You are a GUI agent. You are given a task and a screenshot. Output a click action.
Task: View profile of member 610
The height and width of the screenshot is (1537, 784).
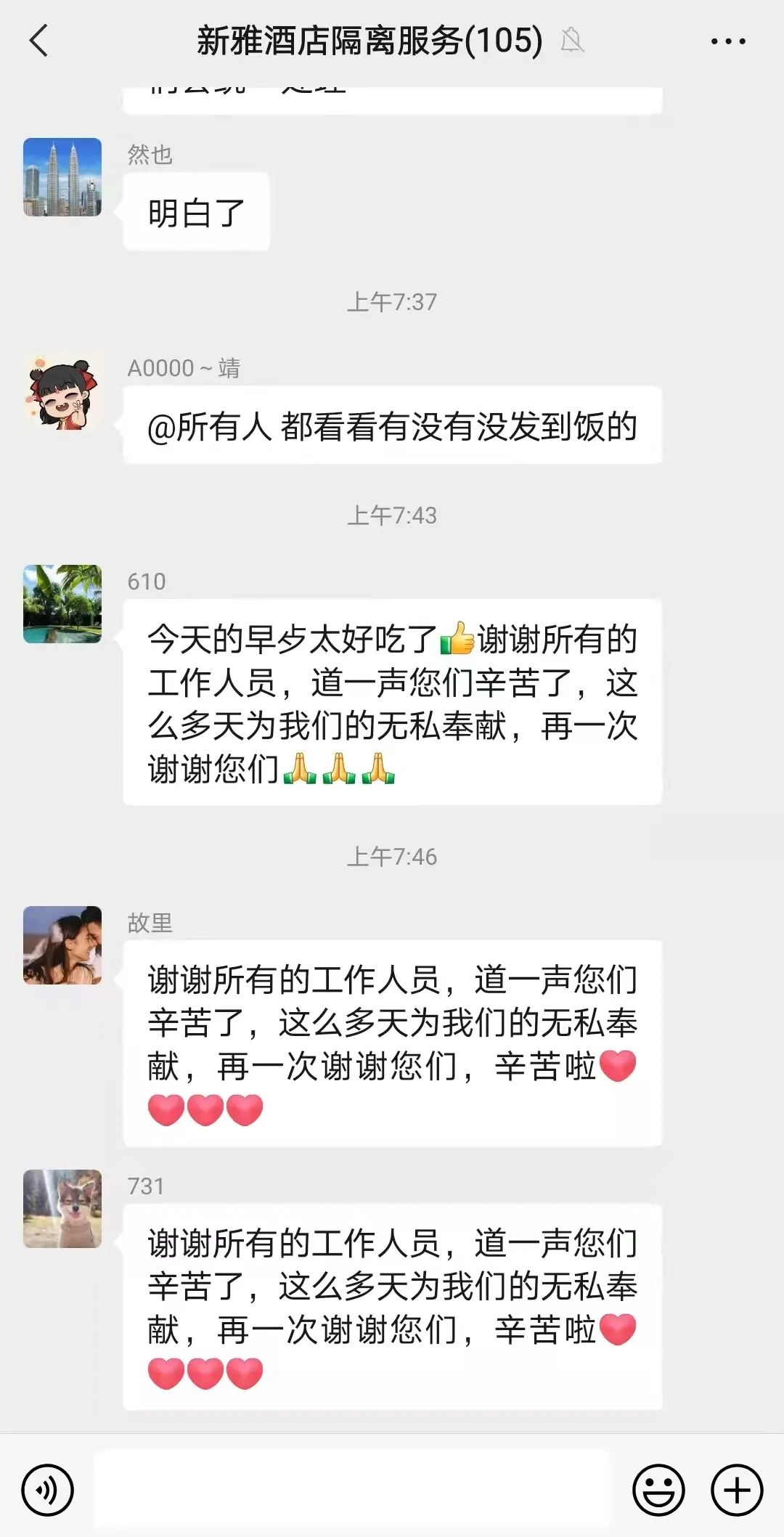[62, 604]
